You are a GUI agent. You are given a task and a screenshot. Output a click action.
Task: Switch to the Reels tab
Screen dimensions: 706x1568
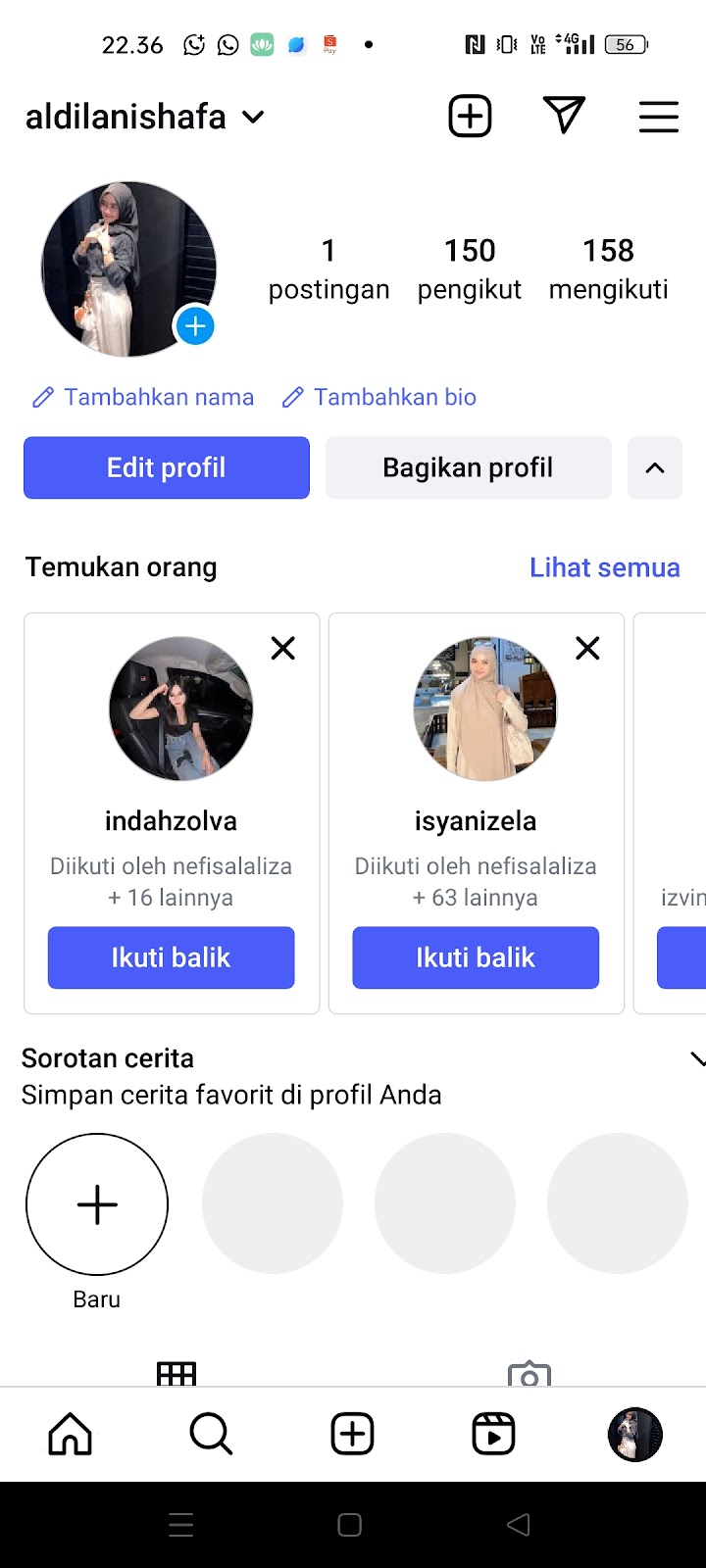pos(493,1435)
